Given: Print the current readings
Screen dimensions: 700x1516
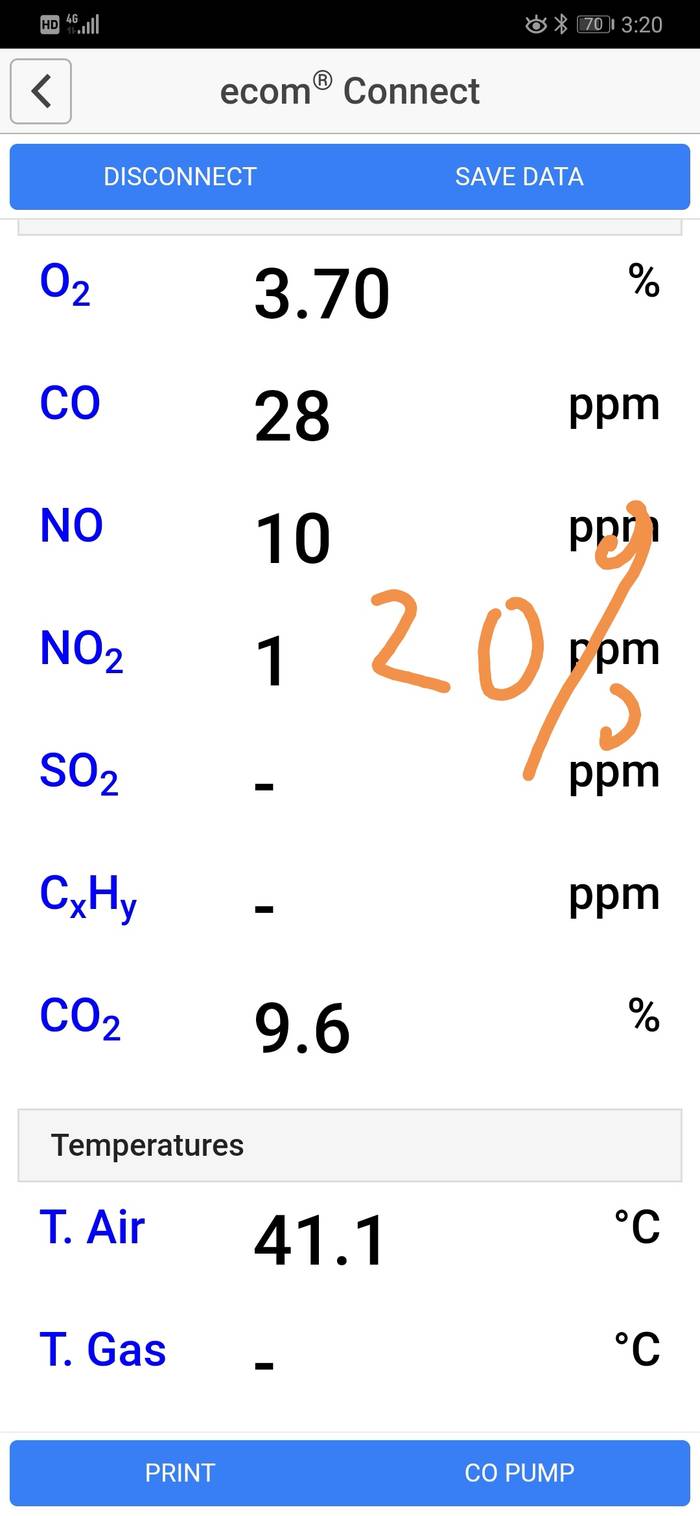Looking at the screenshot, I should point(180,1472).
